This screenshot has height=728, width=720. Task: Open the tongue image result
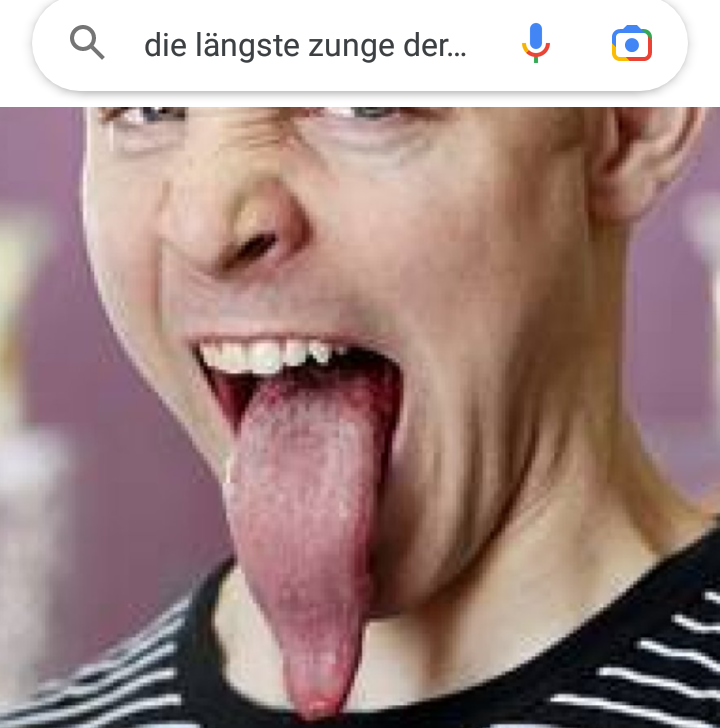point(360,420)
